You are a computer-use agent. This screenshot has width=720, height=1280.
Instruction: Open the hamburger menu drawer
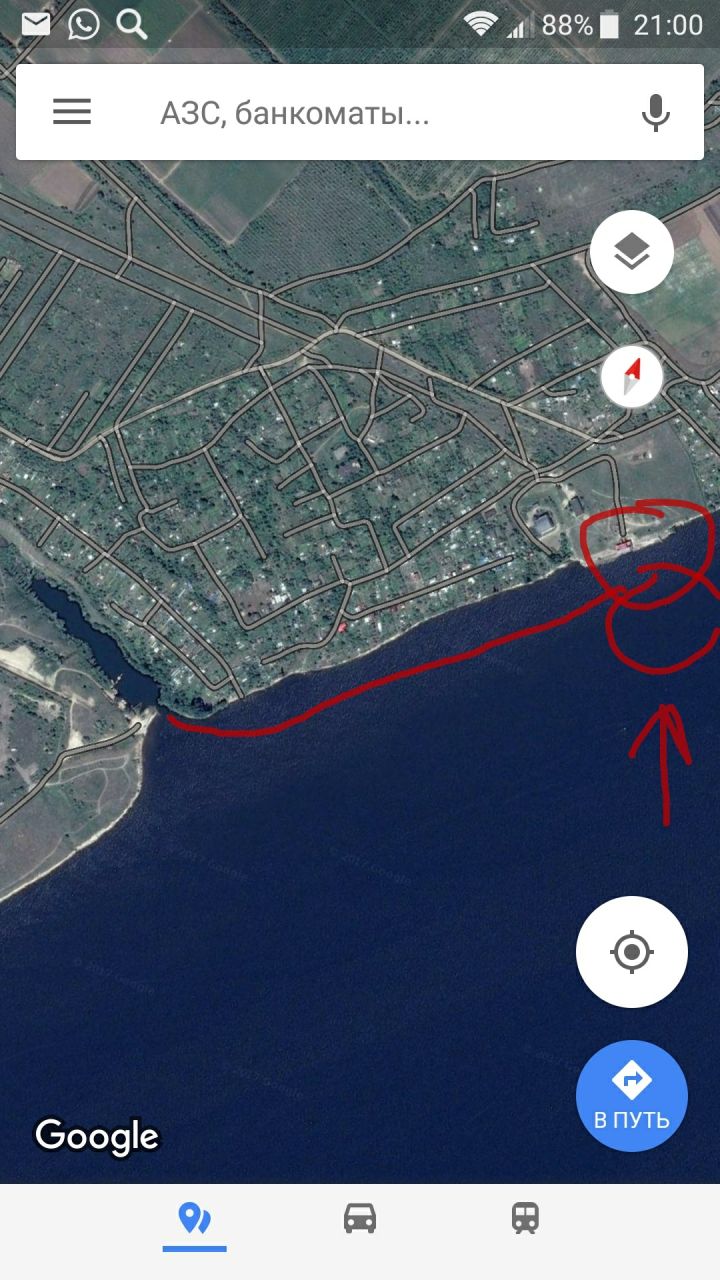tap(72, 112)
